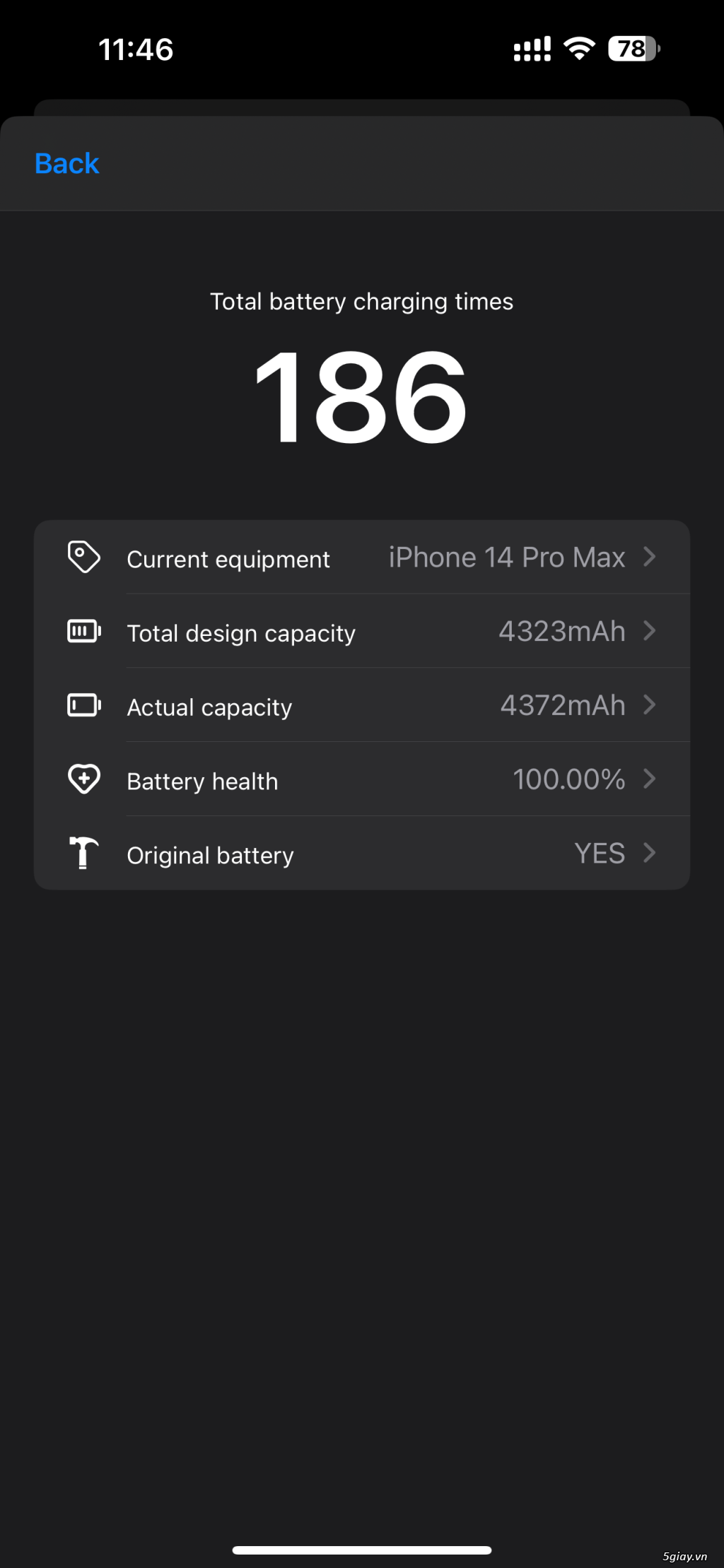Open the Original battery row
Screen dimensions: 724x1568
pos(361,854)
